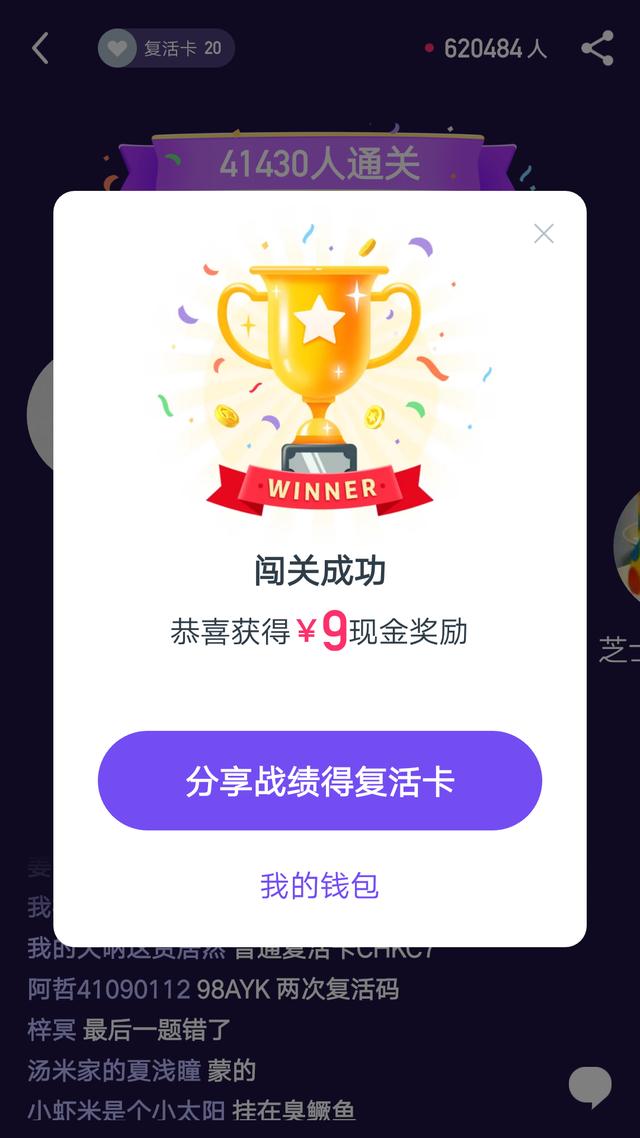Close the winner dialog

[543, 234]
